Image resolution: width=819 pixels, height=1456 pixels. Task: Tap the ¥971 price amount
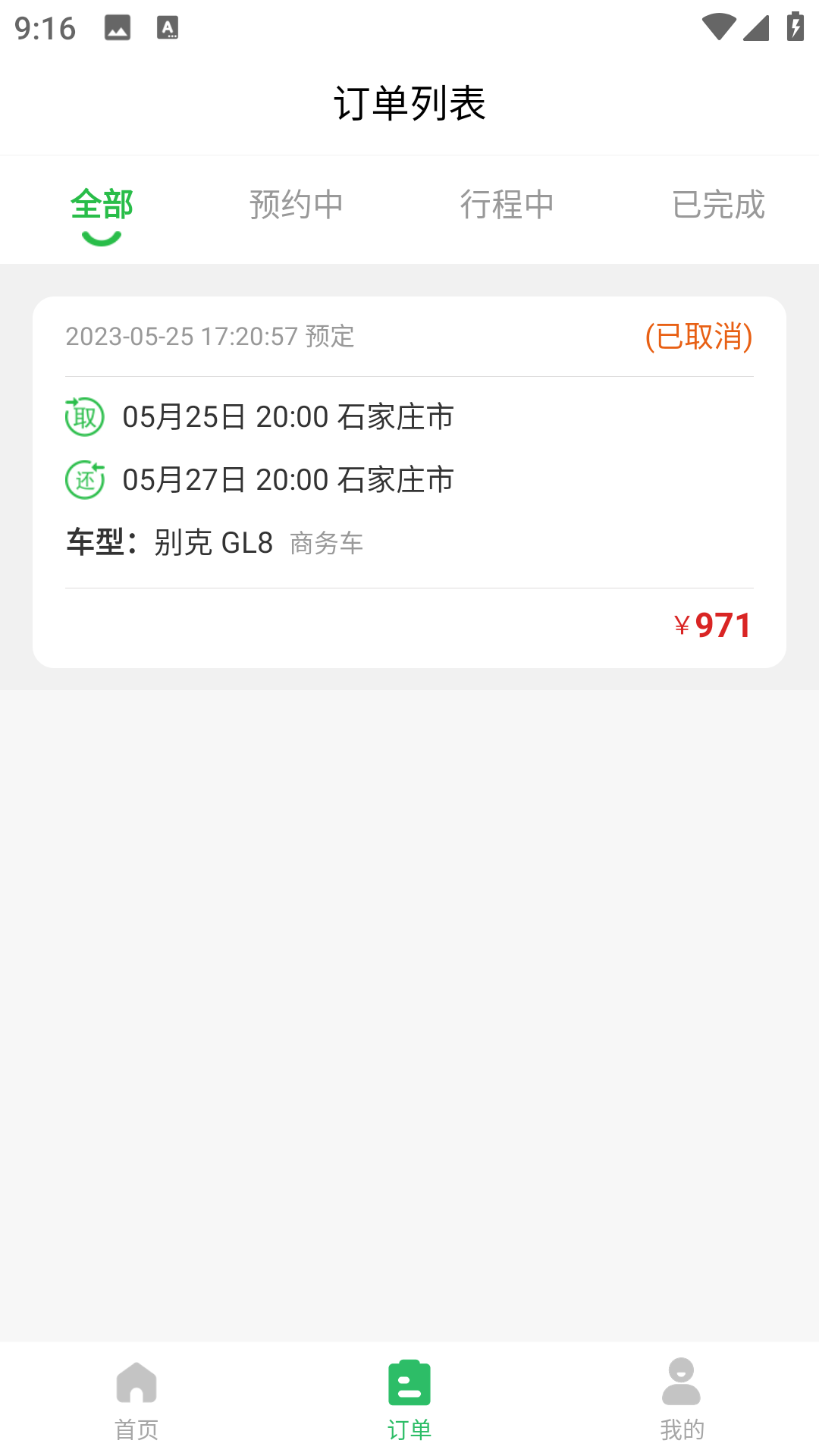click(711, 625)
